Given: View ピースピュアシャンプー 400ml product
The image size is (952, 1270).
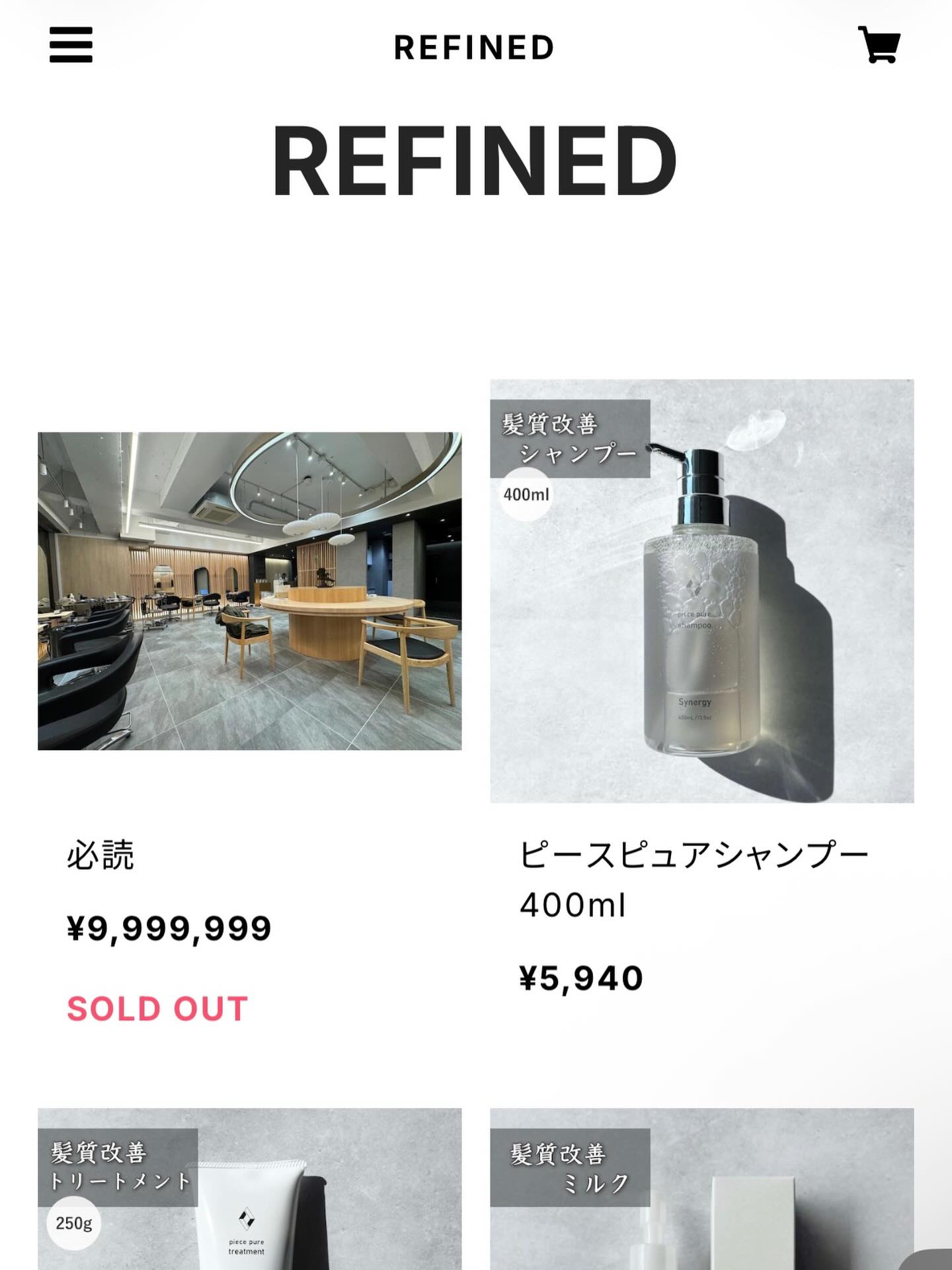Looking at the screenshot, I should pos(701,591).
